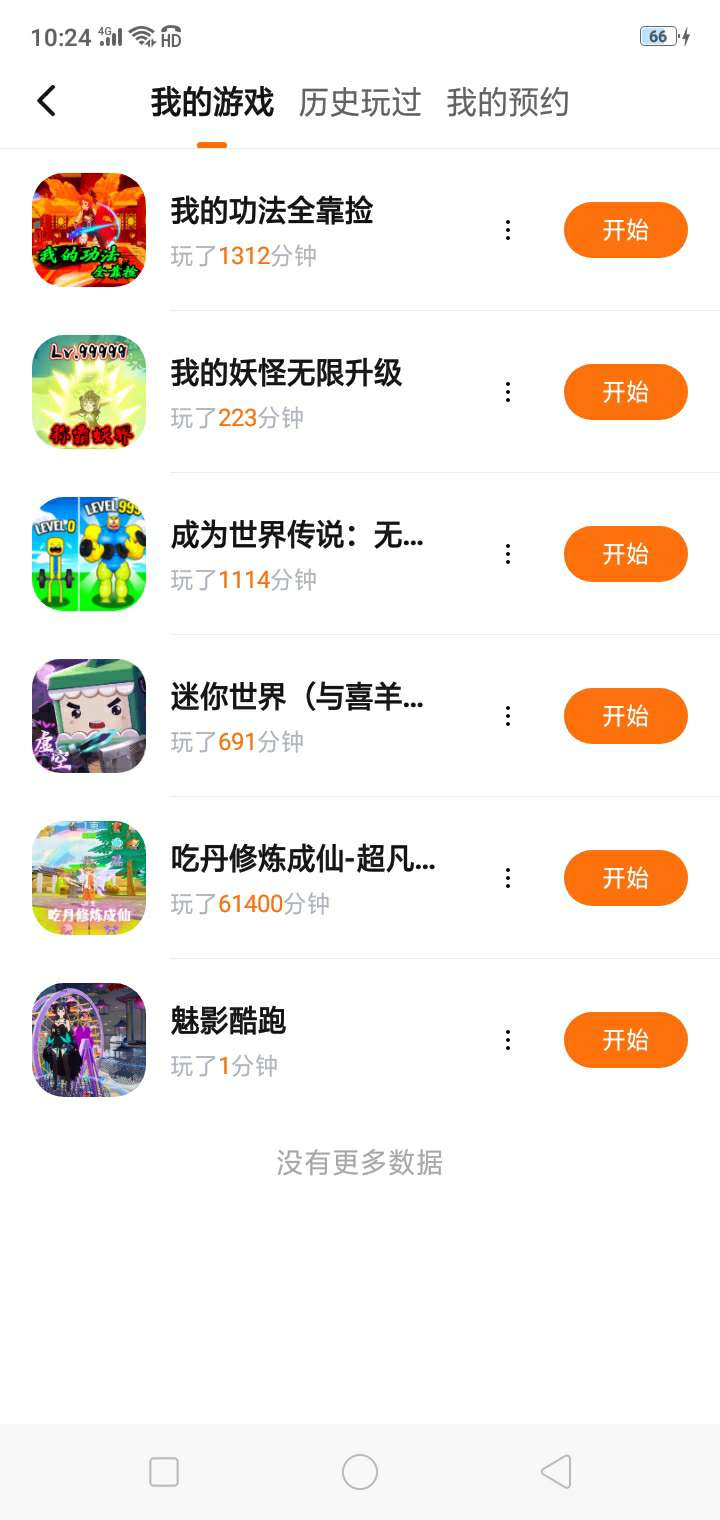Open the 迷你世界 game icon
This screenshot has width=720, height=1520.
click(x=89, y=716)
